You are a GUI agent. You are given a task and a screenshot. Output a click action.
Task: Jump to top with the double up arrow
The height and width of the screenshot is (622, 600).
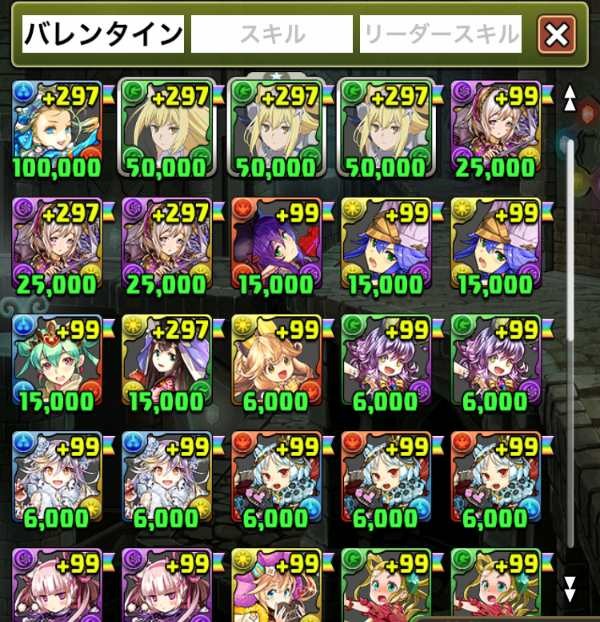point(571,98)
